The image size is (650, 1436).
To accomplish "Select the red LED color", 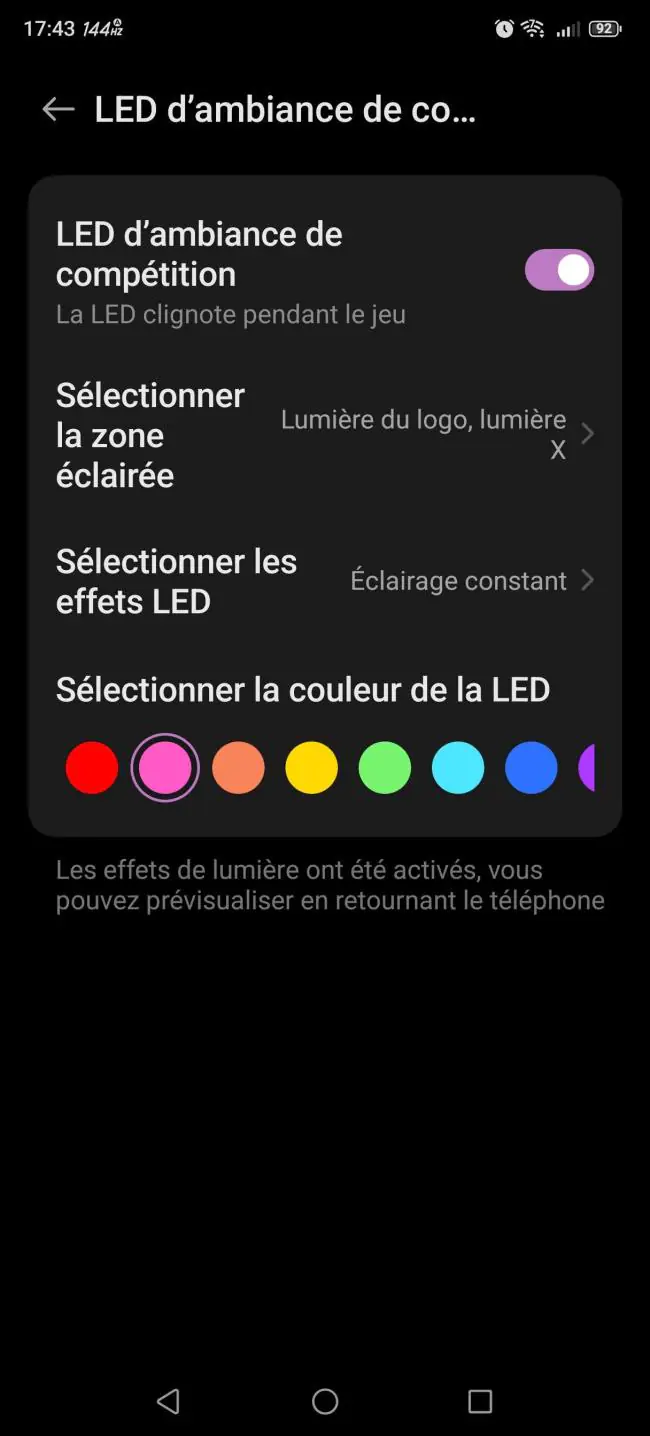I will click(92, 768).
